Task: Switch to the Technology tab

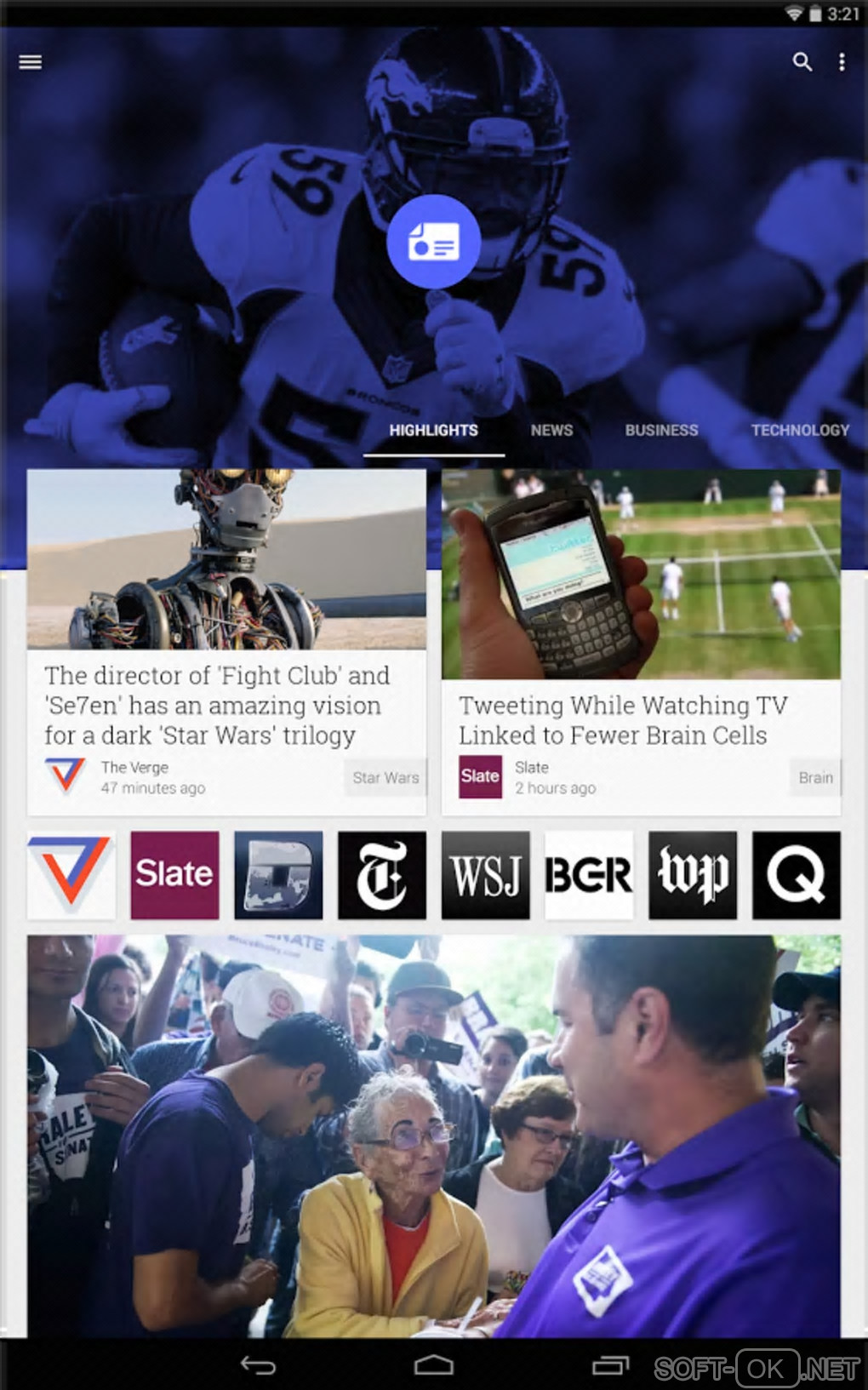Action: (x=799, y=431)
